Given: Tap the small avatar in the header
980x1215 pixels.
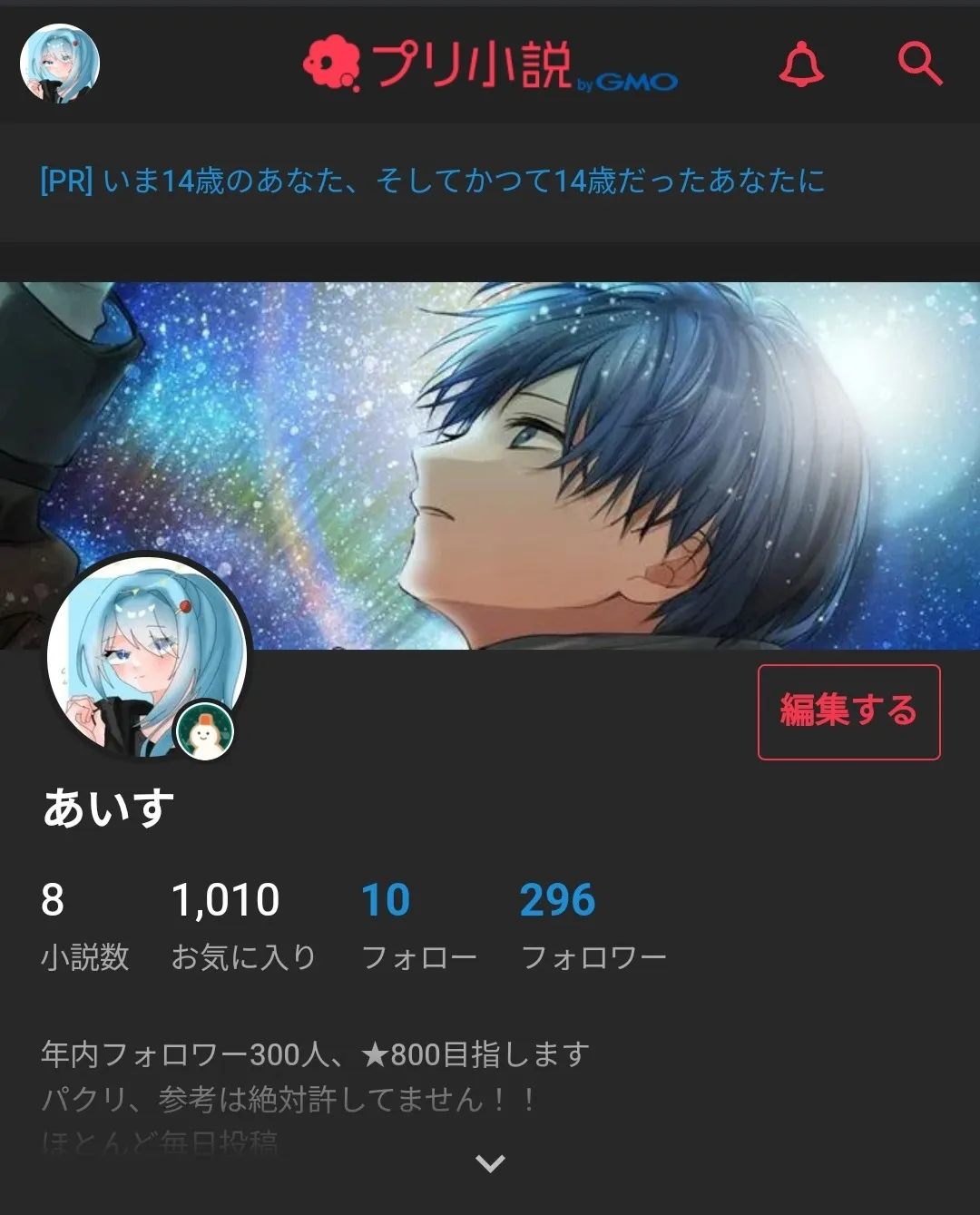Looking at the screenshot, I should click(x=60, y=64).
